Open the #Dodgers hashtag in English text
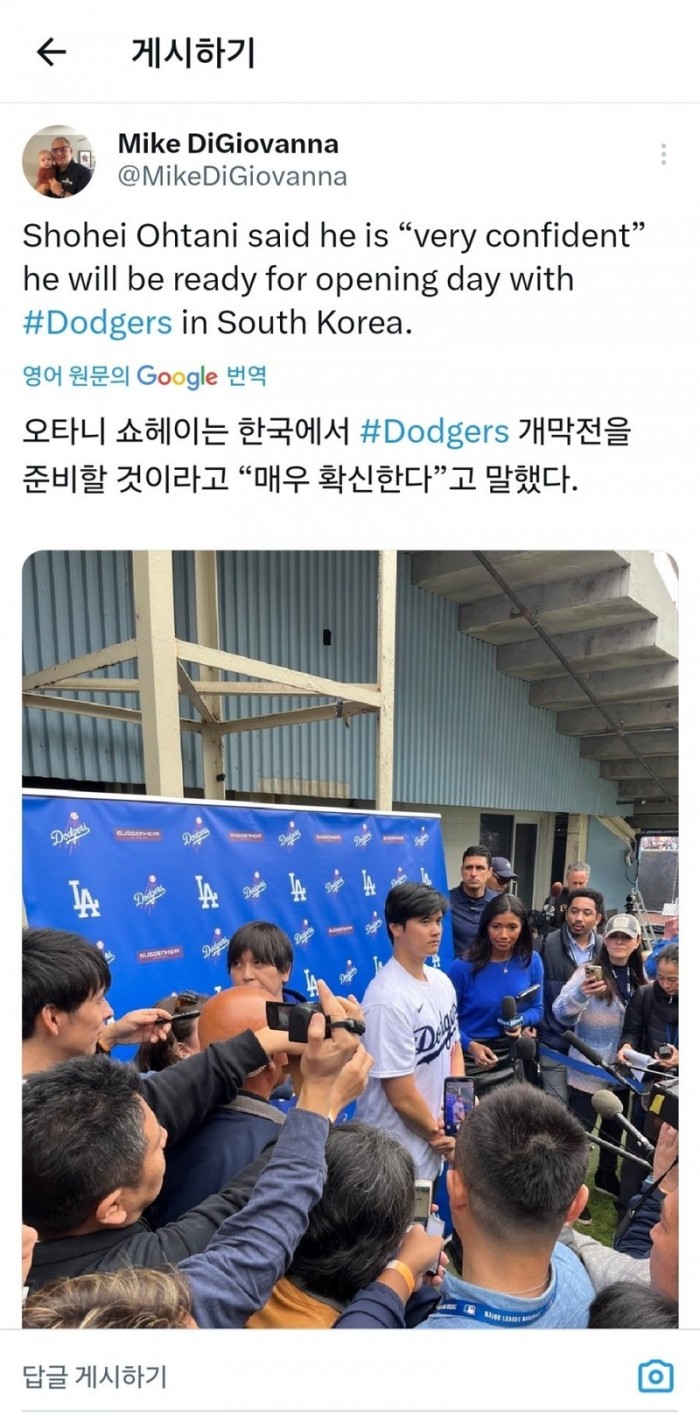700x1422 pixels. click(x=97, y=323)
